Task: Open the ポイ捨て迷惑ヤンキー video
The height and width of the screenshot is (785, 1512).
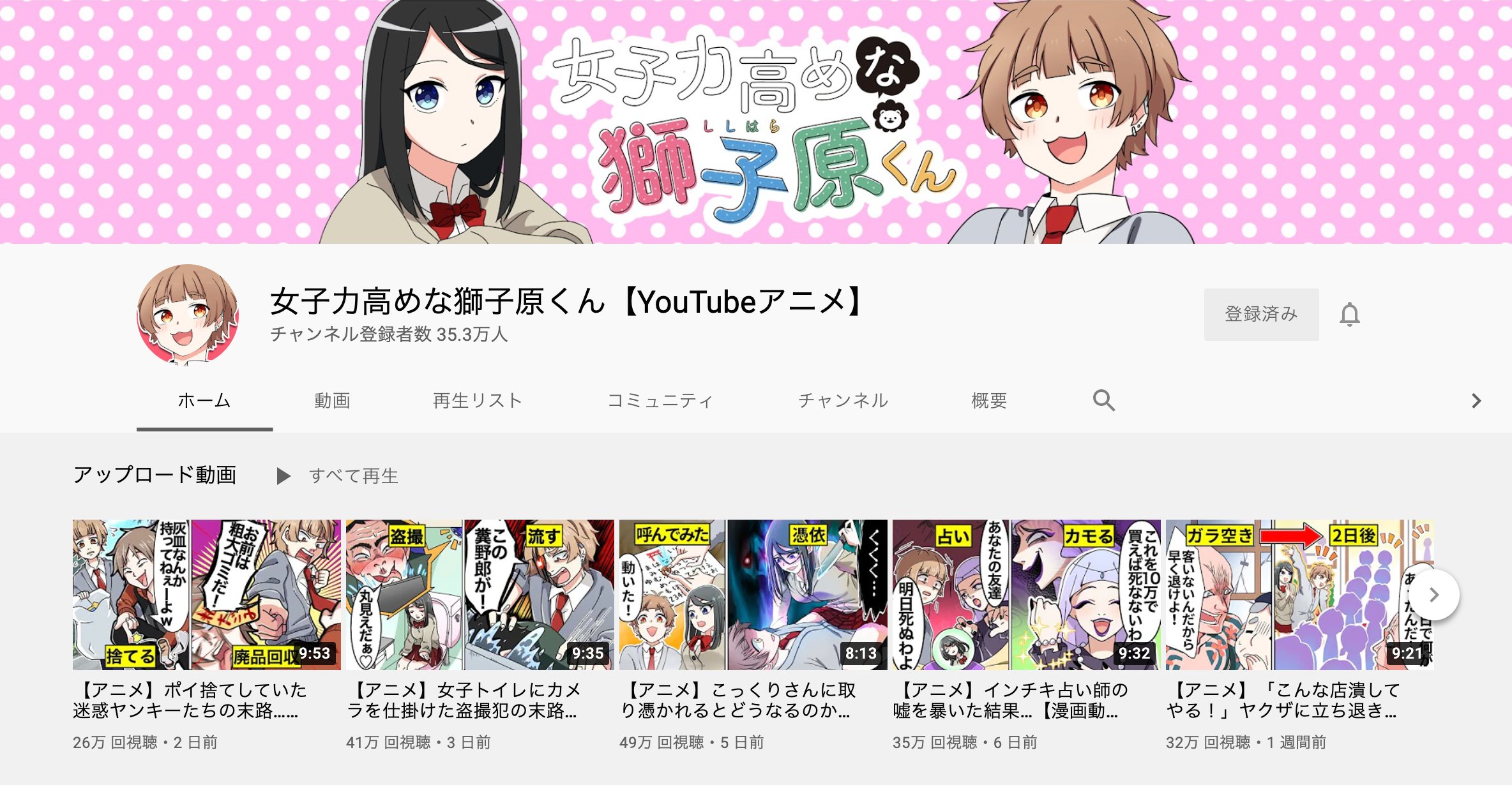Action: (x=206, y=594)
